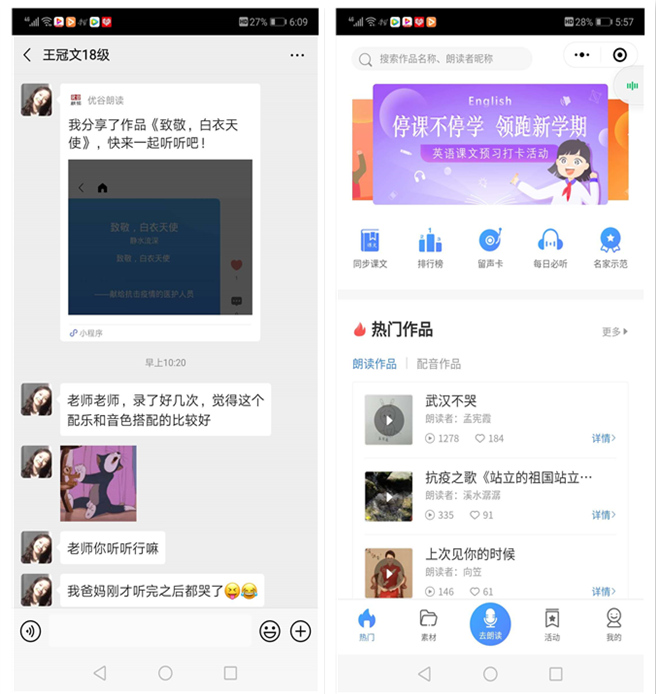The width and height of the screenshot is (656, 694).
Task: Switch to voice input in the chat
Action: tap(31, 631)
